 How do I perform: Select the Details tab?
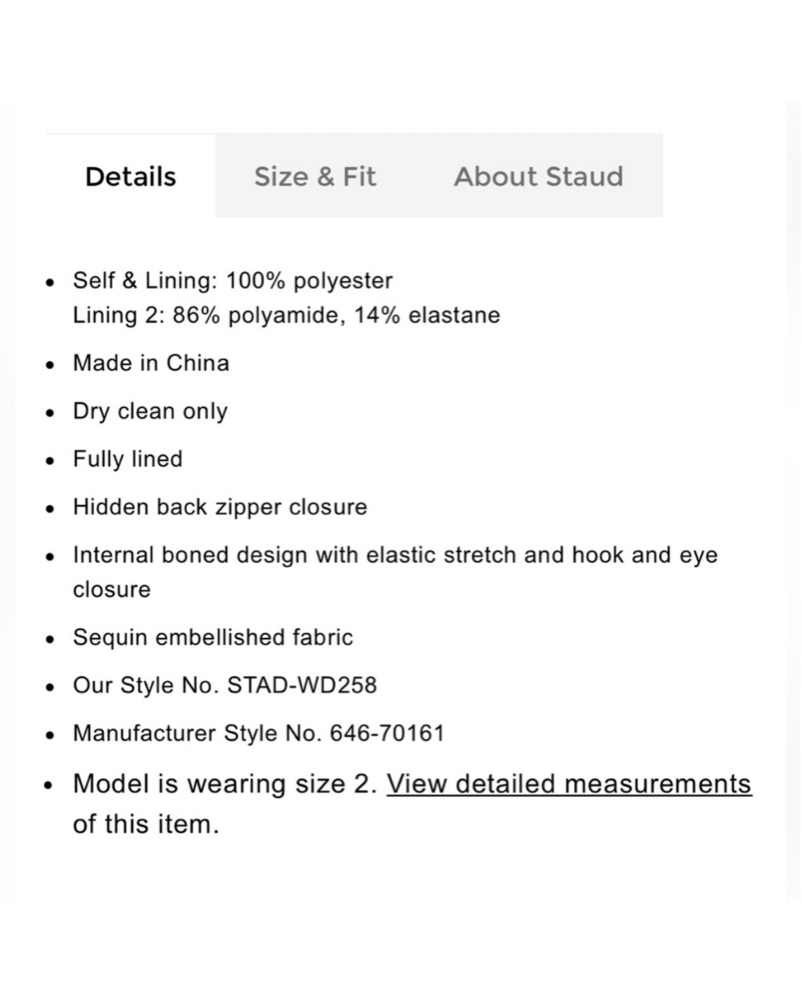130,177
